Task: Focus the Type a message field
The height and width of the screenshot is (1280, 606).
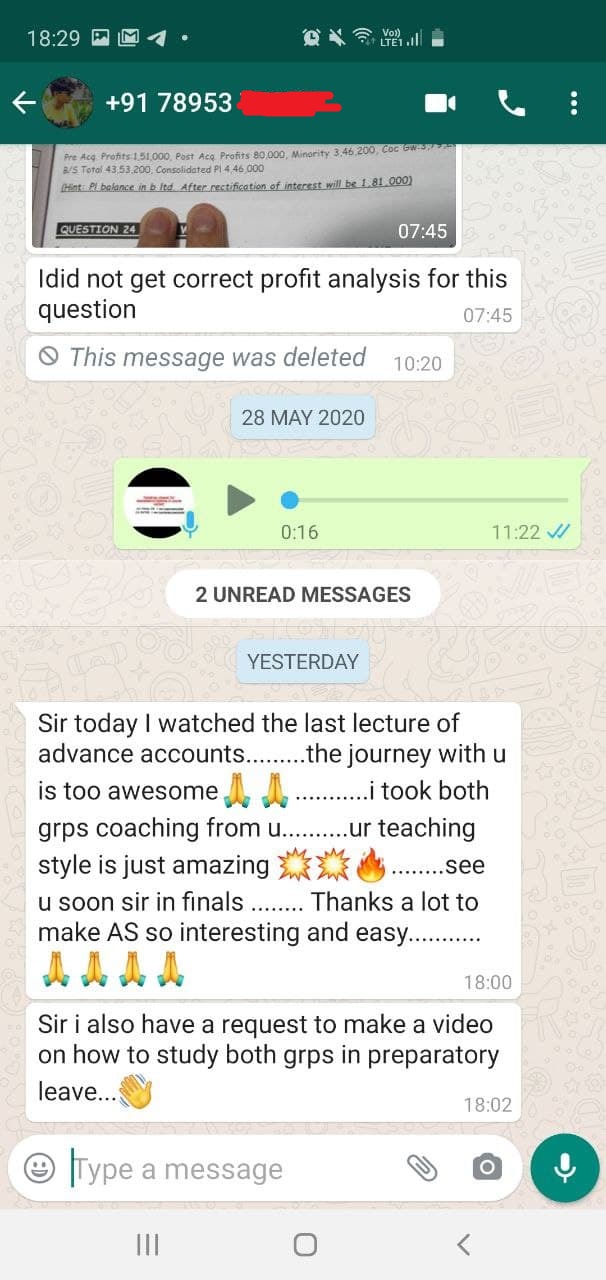Action: 230,1168
